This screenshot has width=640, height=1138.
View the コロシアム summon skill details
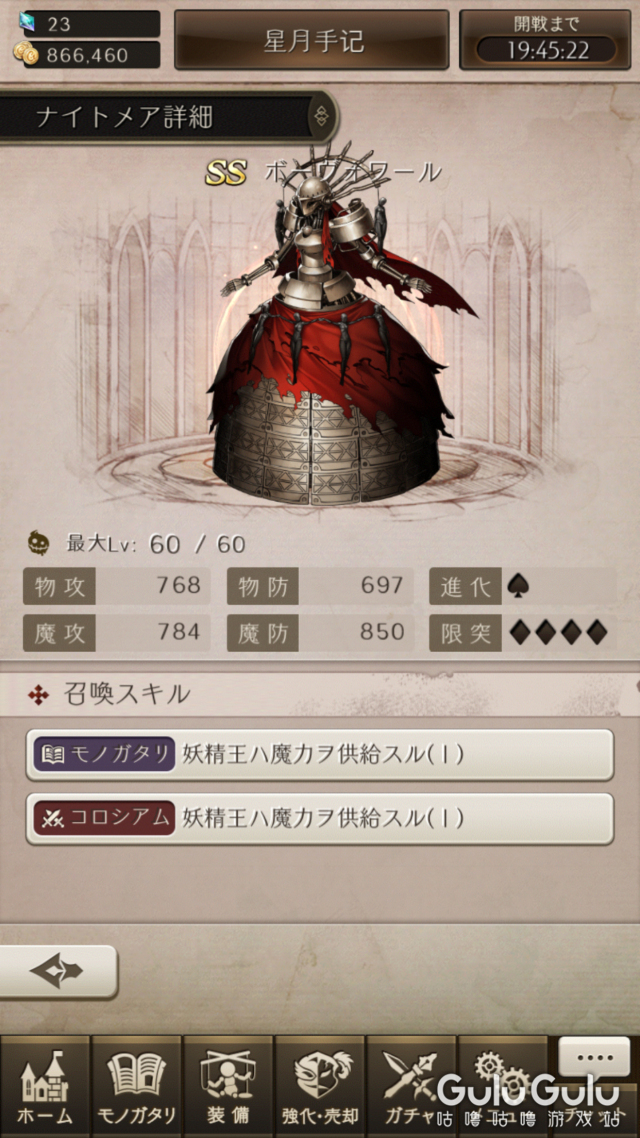(x=319, y=818)
